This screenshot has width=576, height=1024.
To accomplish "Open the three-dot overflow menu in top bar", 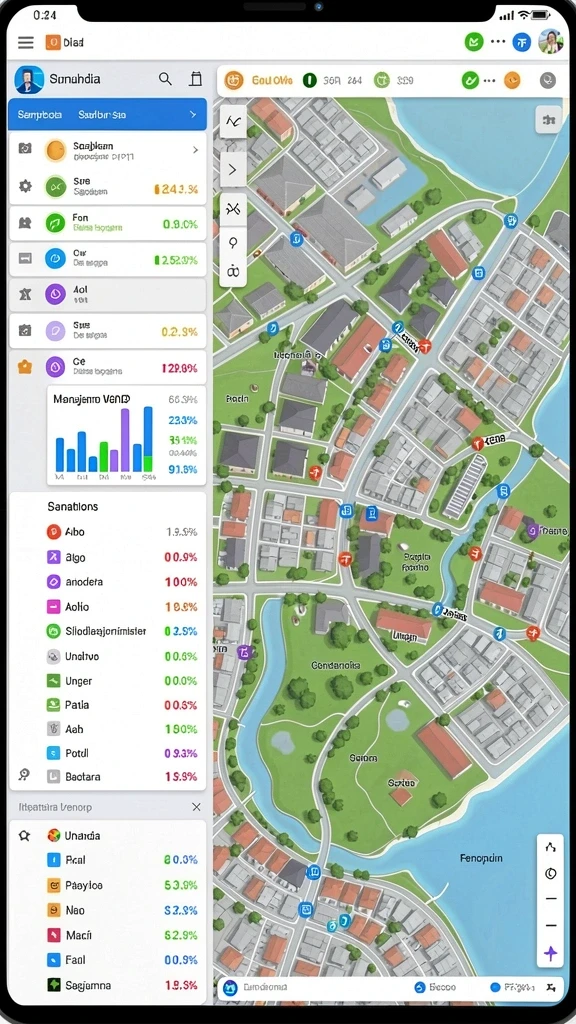I will point(498,42).
